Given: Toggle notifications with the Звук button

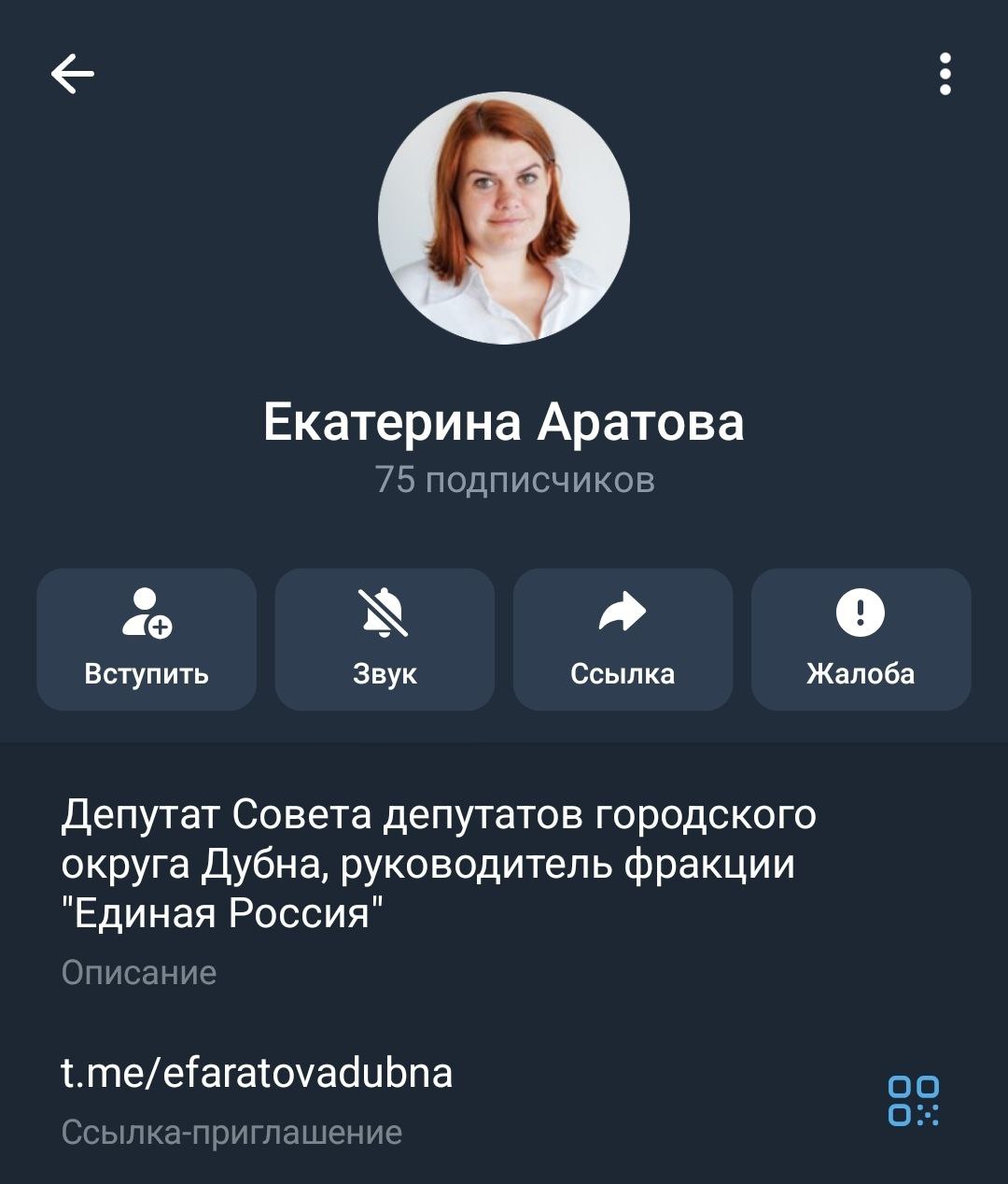Looking at the screenshot, I should pyautogui.click(x=385, y=640).
